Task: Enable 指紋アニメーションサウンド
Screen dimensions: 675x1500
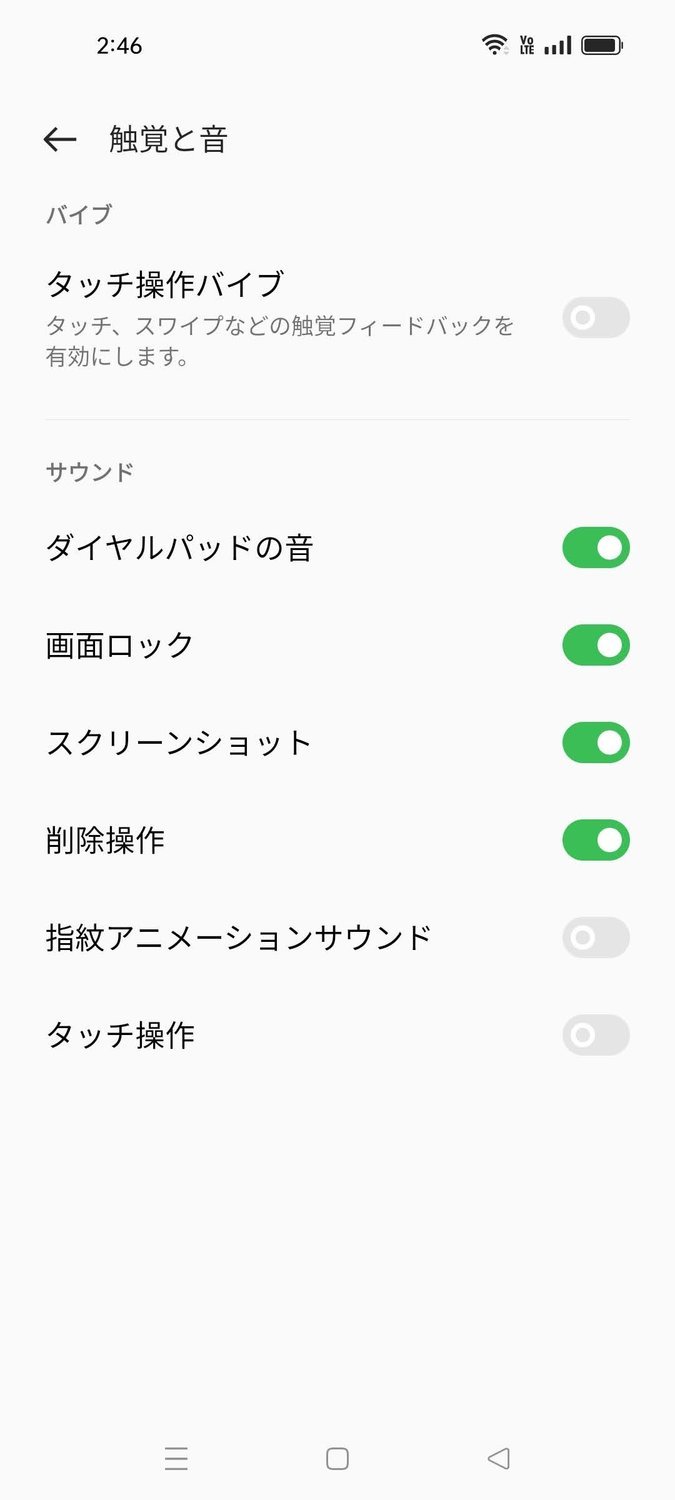Action: point(596,938)
